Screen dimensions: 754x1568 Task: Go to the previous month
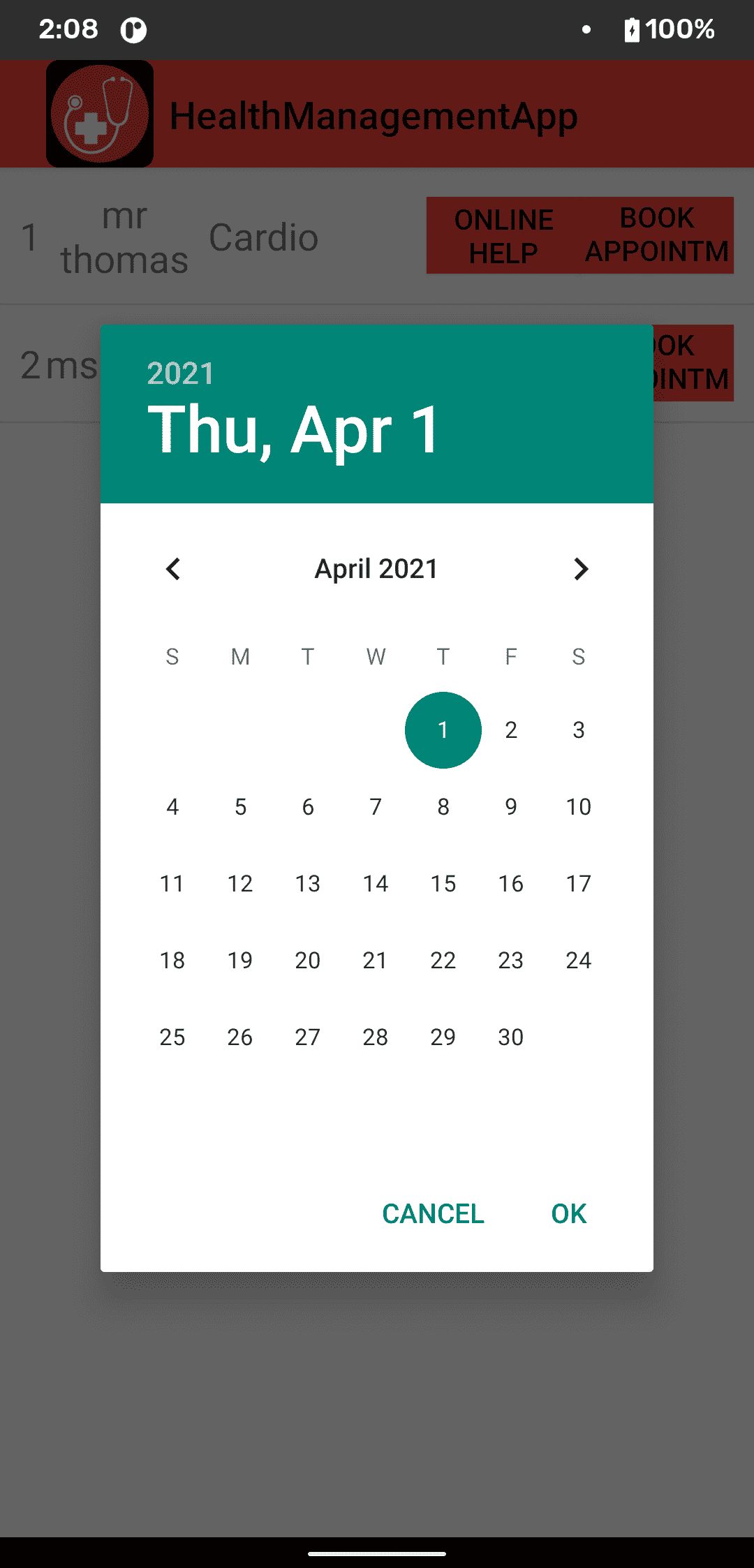click(x=173, y=569)
